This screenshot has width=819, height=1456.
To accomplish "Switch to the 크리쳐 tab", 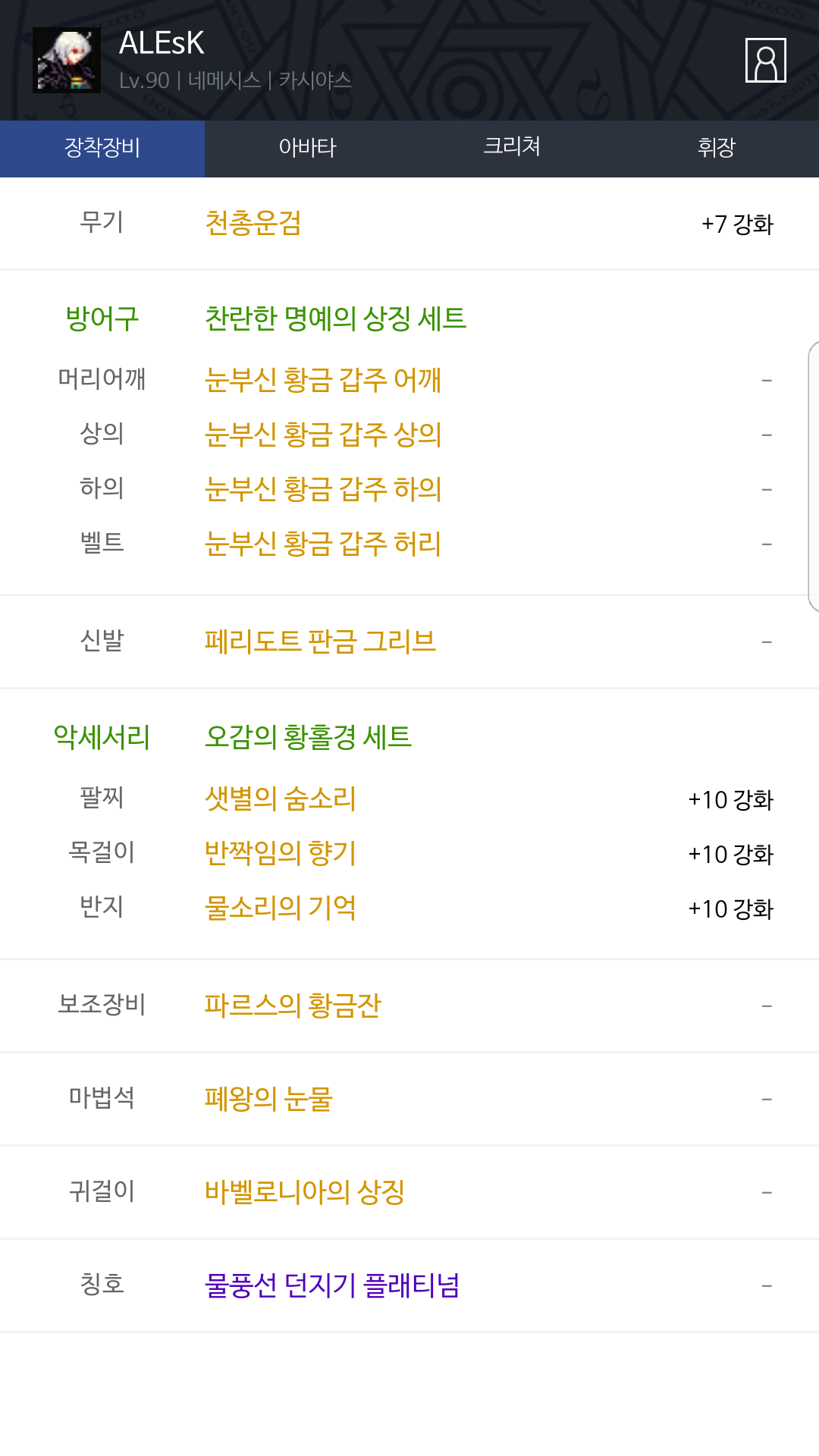I will click(x=512, y=148).
